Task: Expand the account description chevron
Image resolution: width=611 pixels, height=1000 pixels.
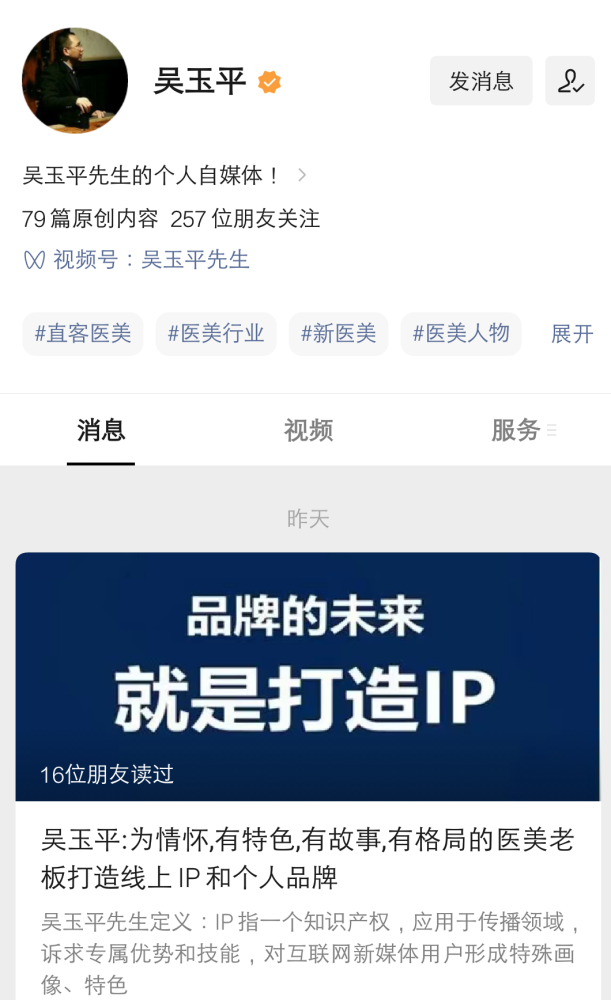Action: coord(302,176)
